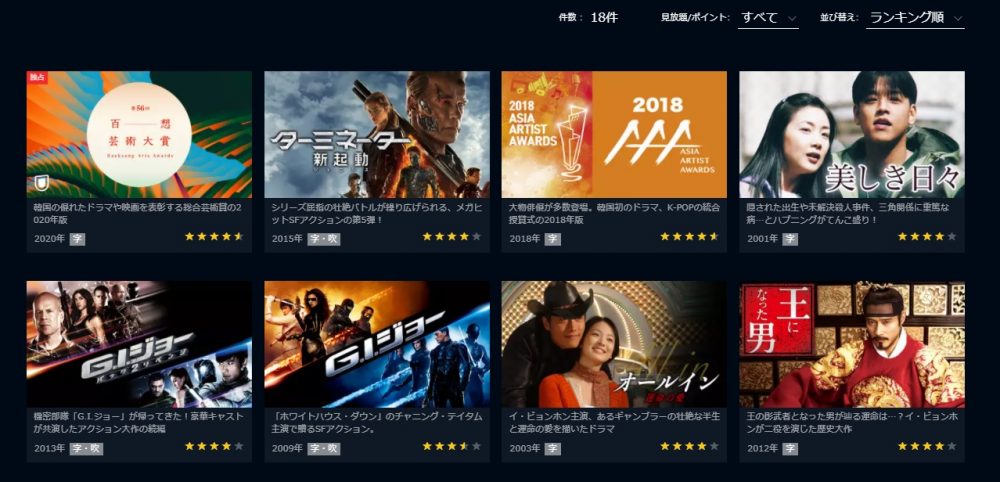The height and width of the screenshot is (482, 1000).
Task: Open the 2013 G.I.ジョー sequel card
Action: (x=139, y=344)
